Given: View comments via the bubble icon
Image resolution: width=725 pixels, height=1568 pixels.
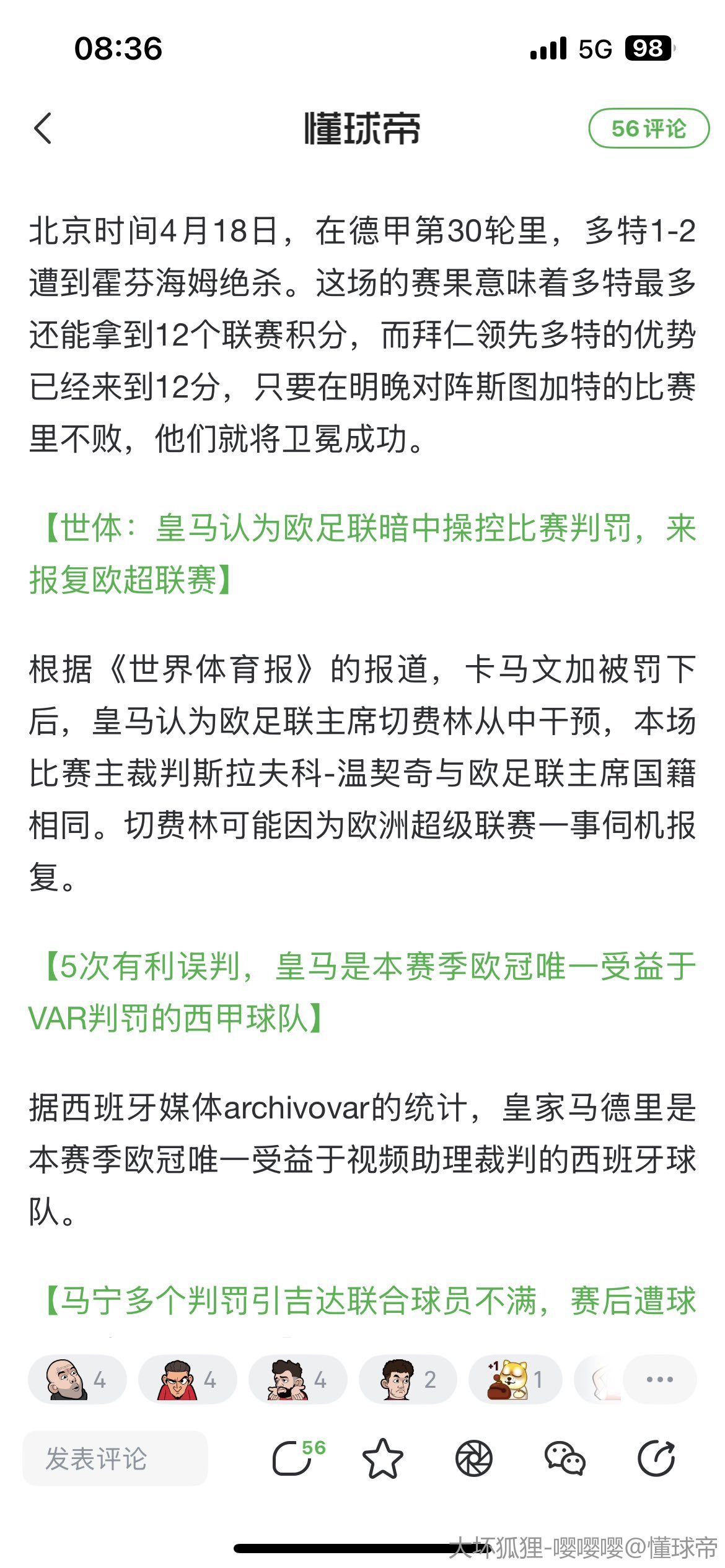Looking at the screenshot, I should click(294, 1458).
